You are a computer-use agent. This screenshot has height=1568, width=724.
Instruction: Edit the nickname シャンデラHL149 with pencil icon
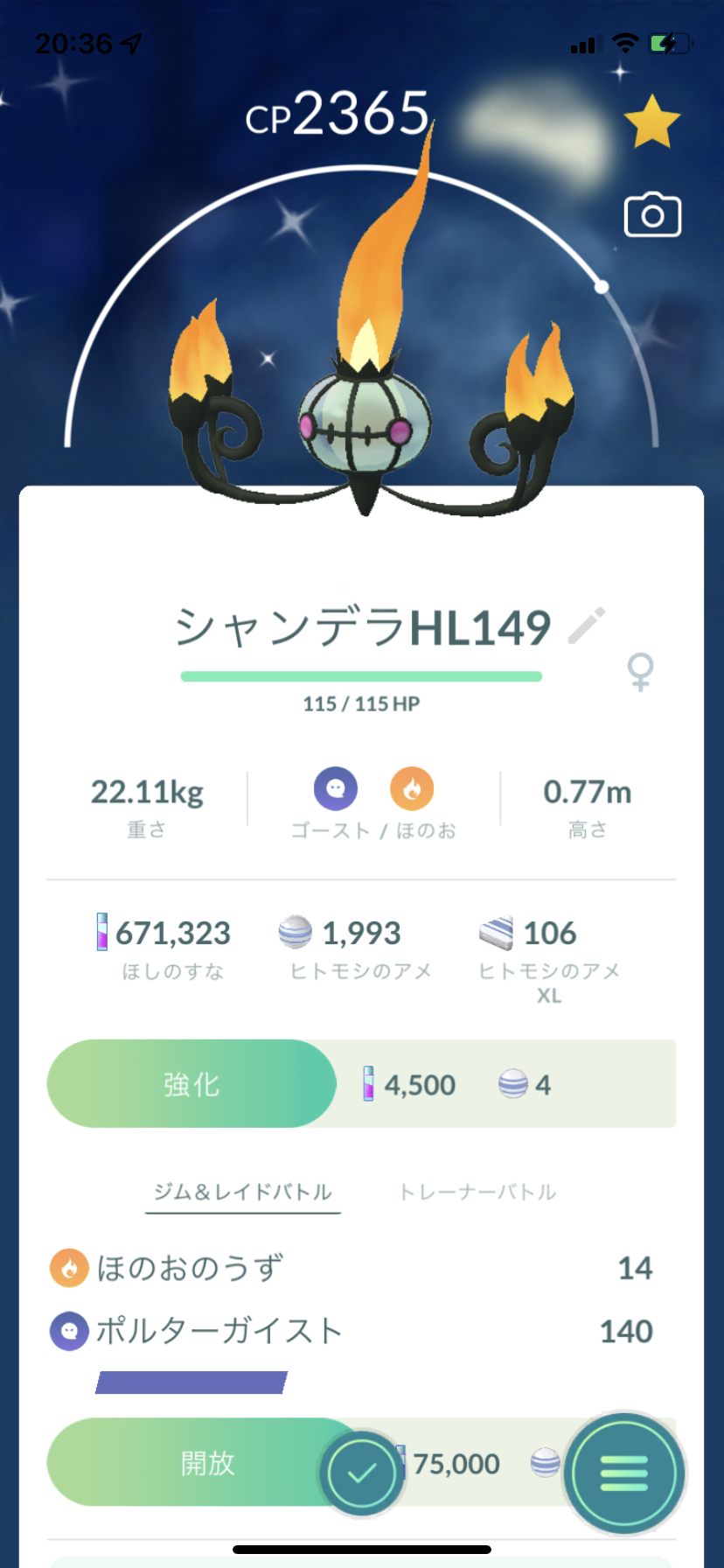[587, 626]
